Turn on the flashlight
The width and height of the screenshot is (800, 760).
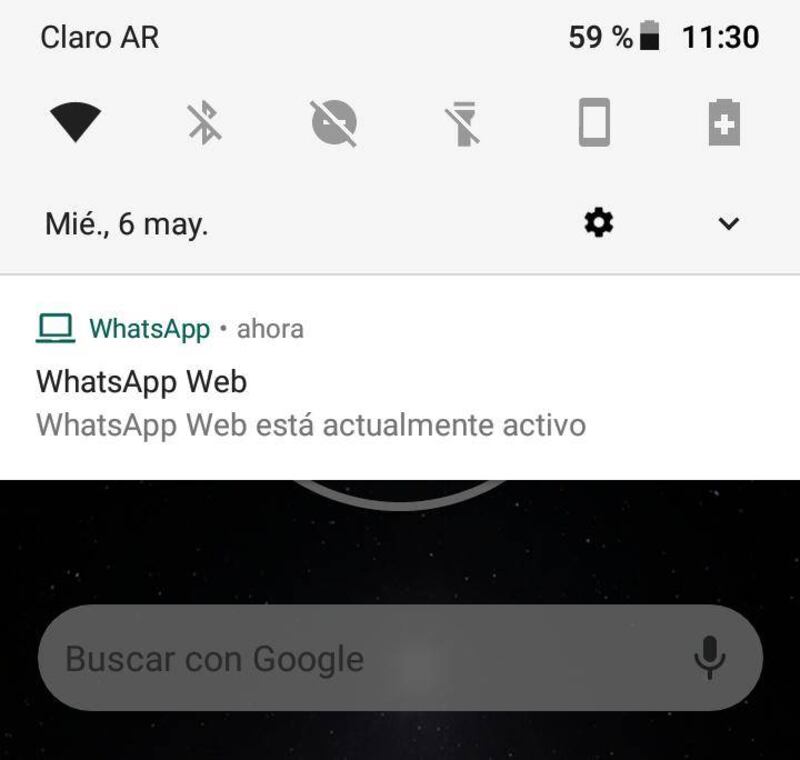point(464,124)
